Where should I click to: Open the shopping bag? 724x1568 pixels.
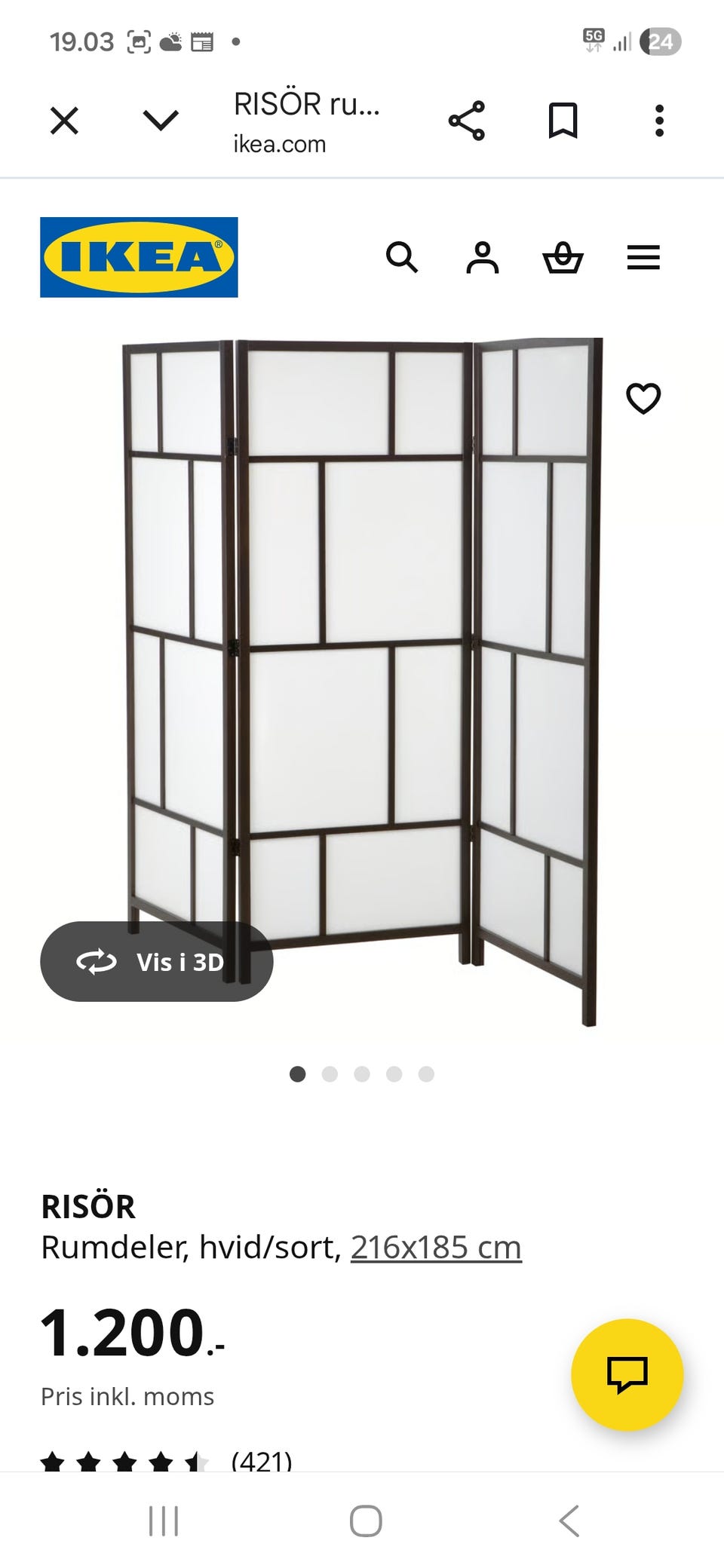click(x=565, y=259)
